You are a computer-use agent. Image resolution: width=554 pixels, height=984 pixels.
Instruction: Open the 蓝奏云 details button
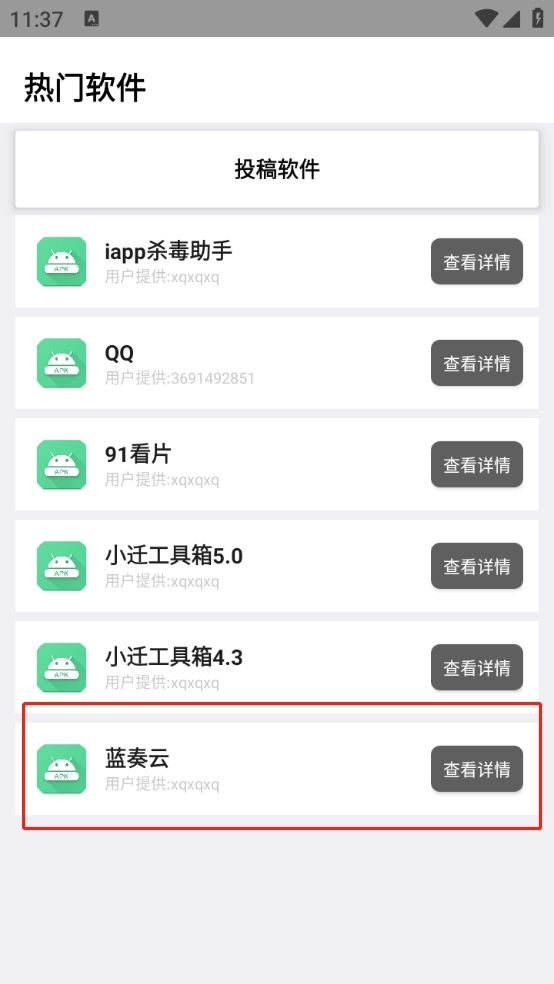477,769
